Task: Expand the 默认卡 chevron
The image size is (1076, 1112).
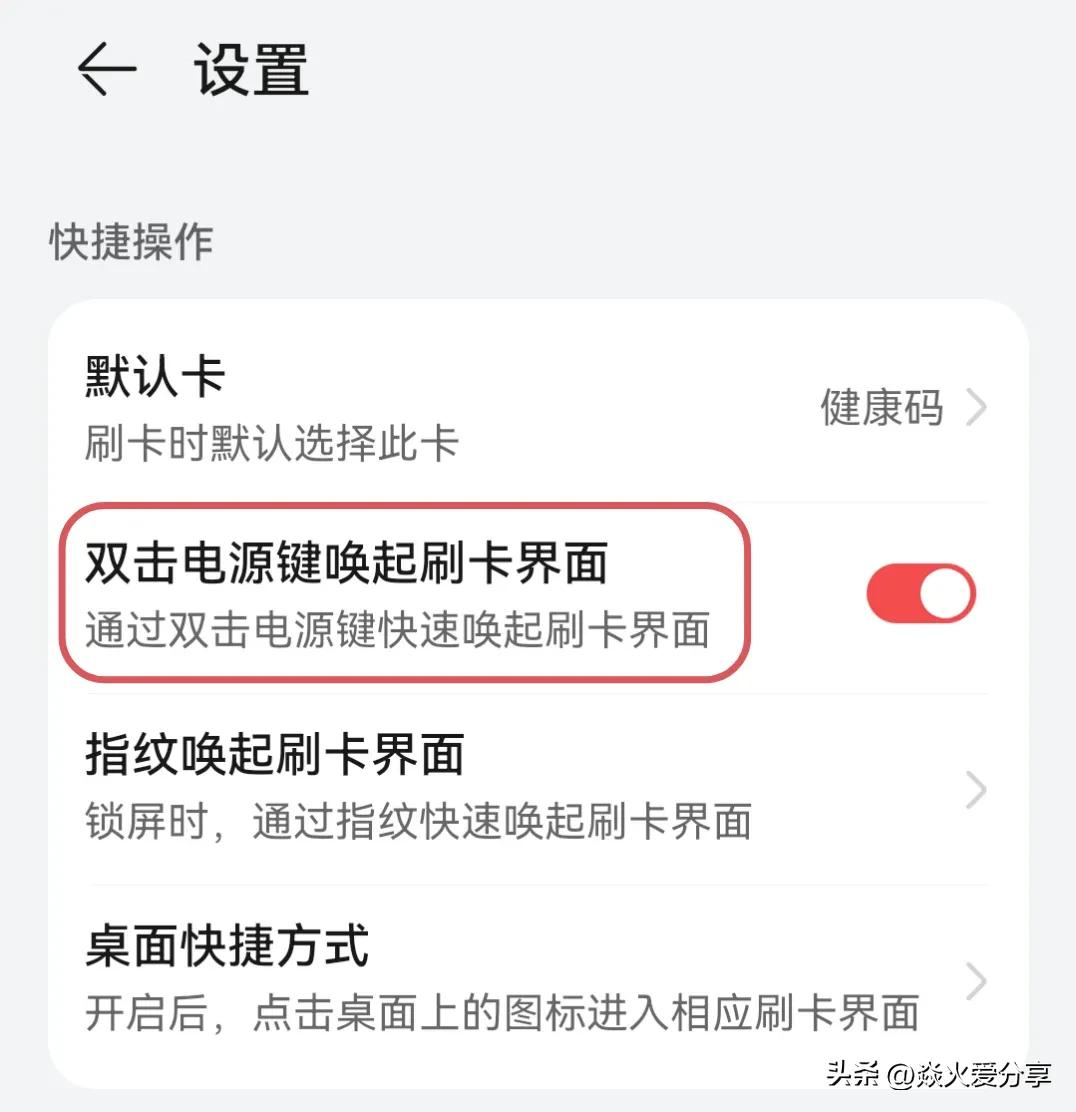Action: (x=975, y=408)
